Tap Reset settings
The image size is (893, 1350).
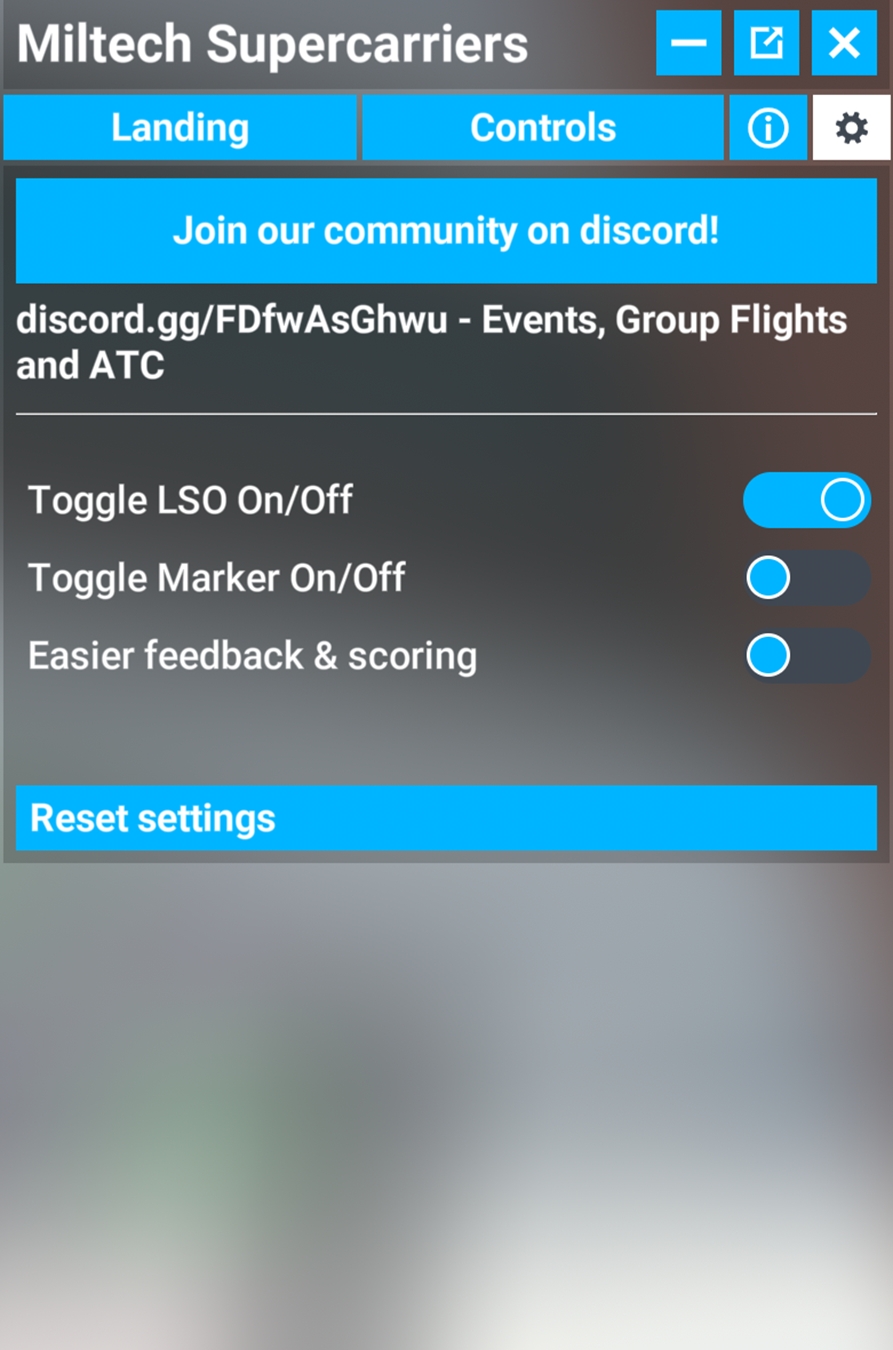pyautogui.click(x=446, y=818)
